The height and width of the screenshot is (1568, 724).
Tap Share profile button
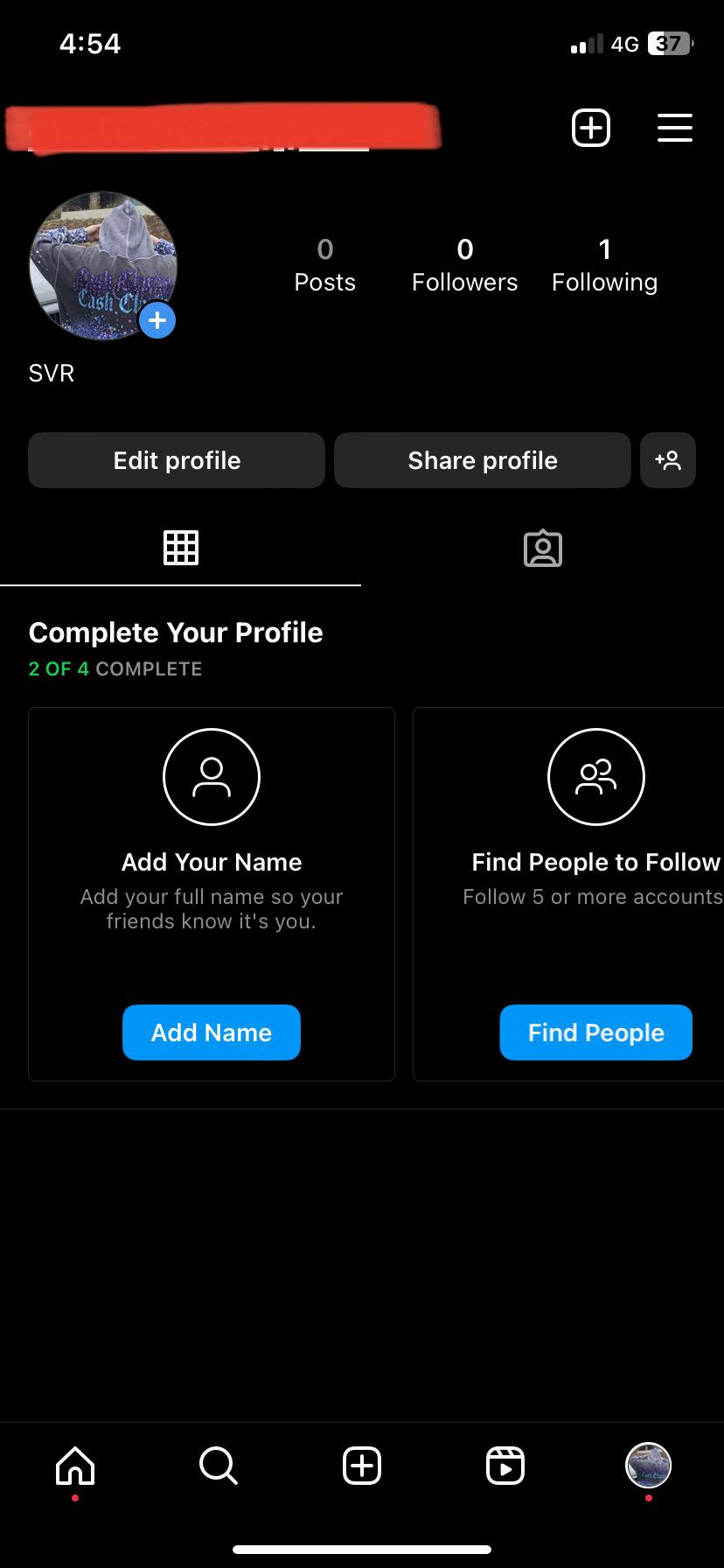click(x=483, y=460)
